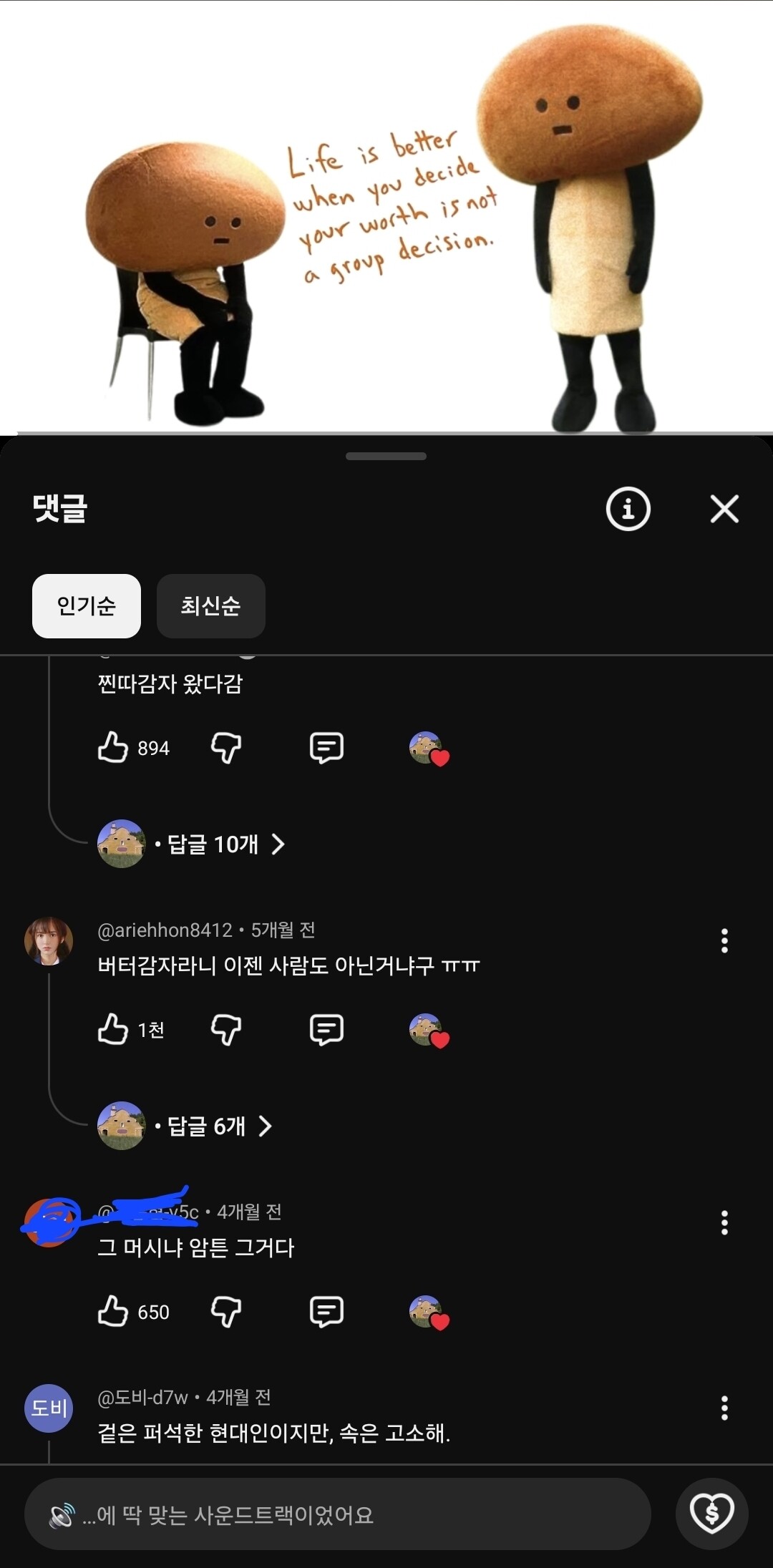Close the 댓글 comments panel
The width and height of the screenshot is (773, 1568).
tap(724, 509)
